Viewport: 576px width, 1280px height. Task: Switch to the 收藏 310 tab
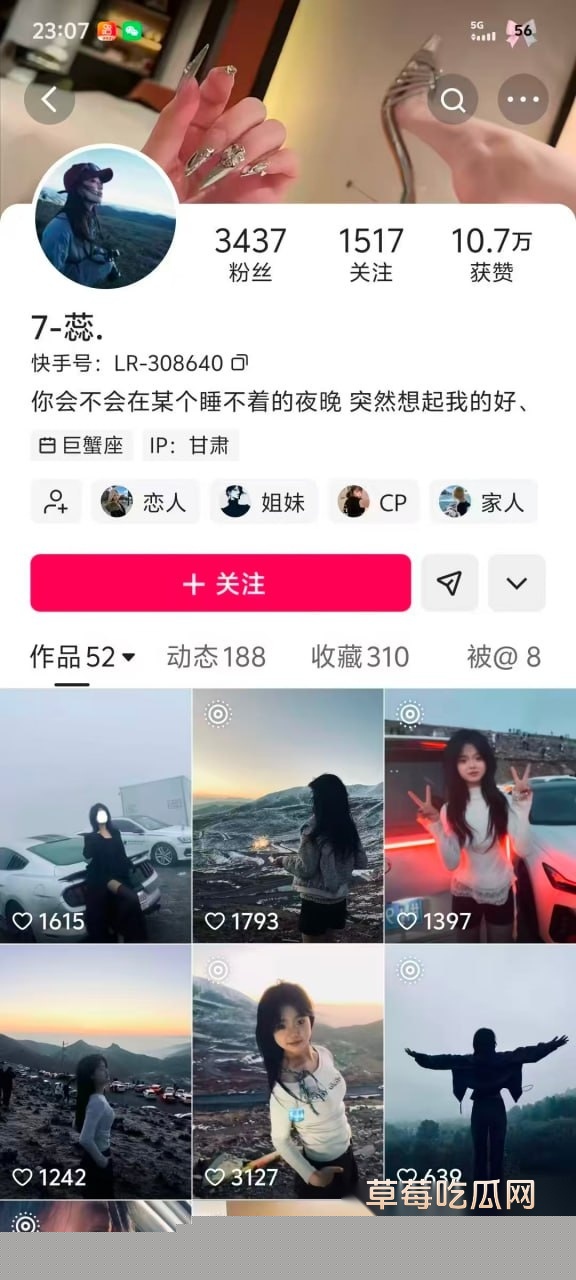click(x=360, y=657)
